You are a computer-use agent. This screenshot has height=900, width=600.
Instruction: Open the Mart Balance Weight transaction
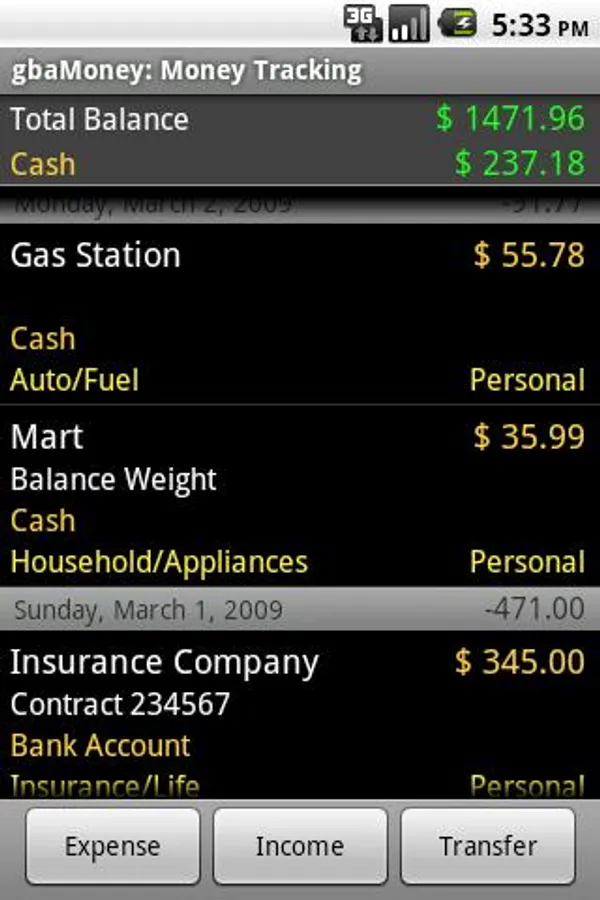[298, 497]
